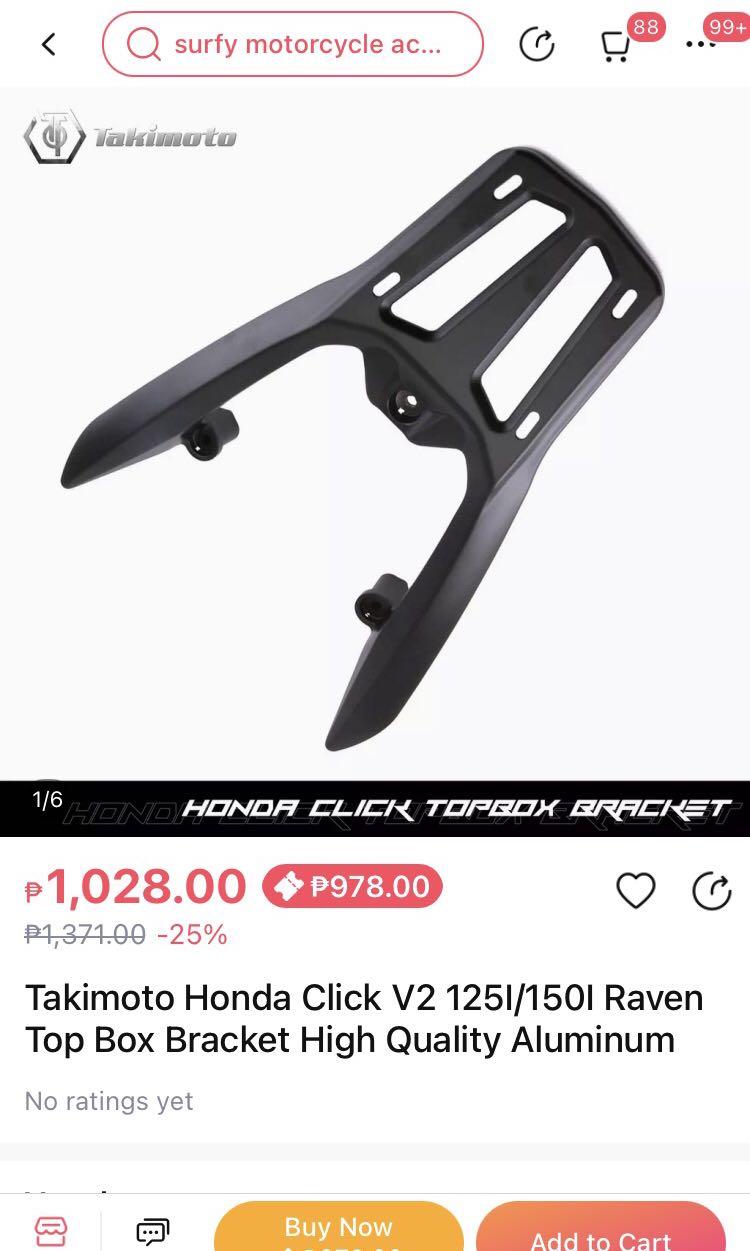Open the shopping cart with 88 items

[x=616, y=46]
